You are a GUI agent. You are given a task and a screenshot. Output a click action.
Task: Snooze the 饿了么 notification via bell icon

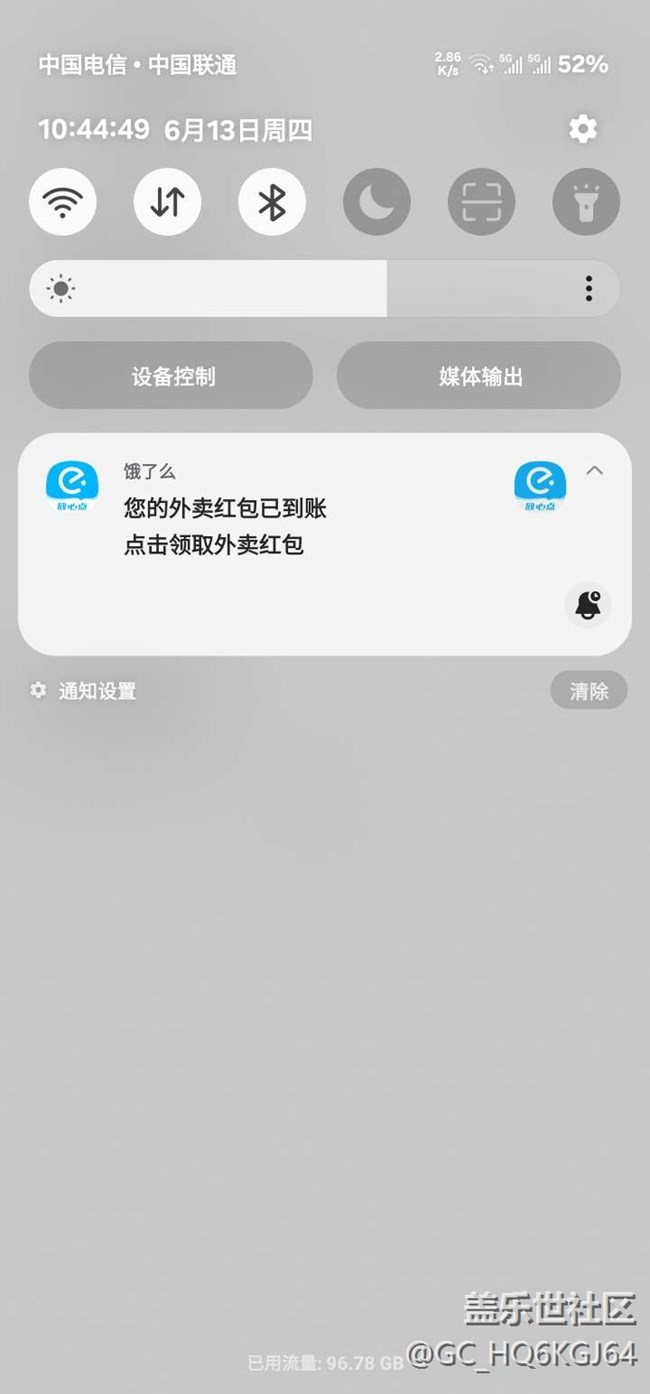[588, 605]
